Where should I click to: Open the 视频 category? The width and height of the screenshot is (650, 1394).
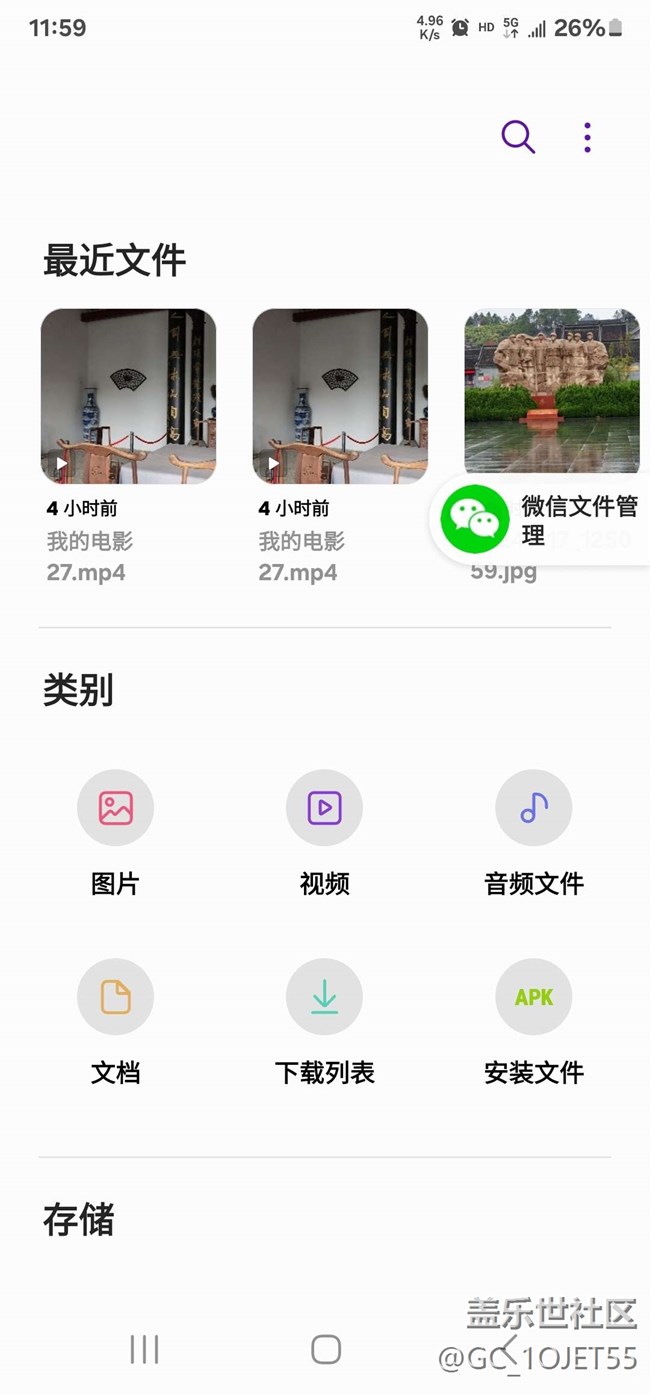point(324,808)
